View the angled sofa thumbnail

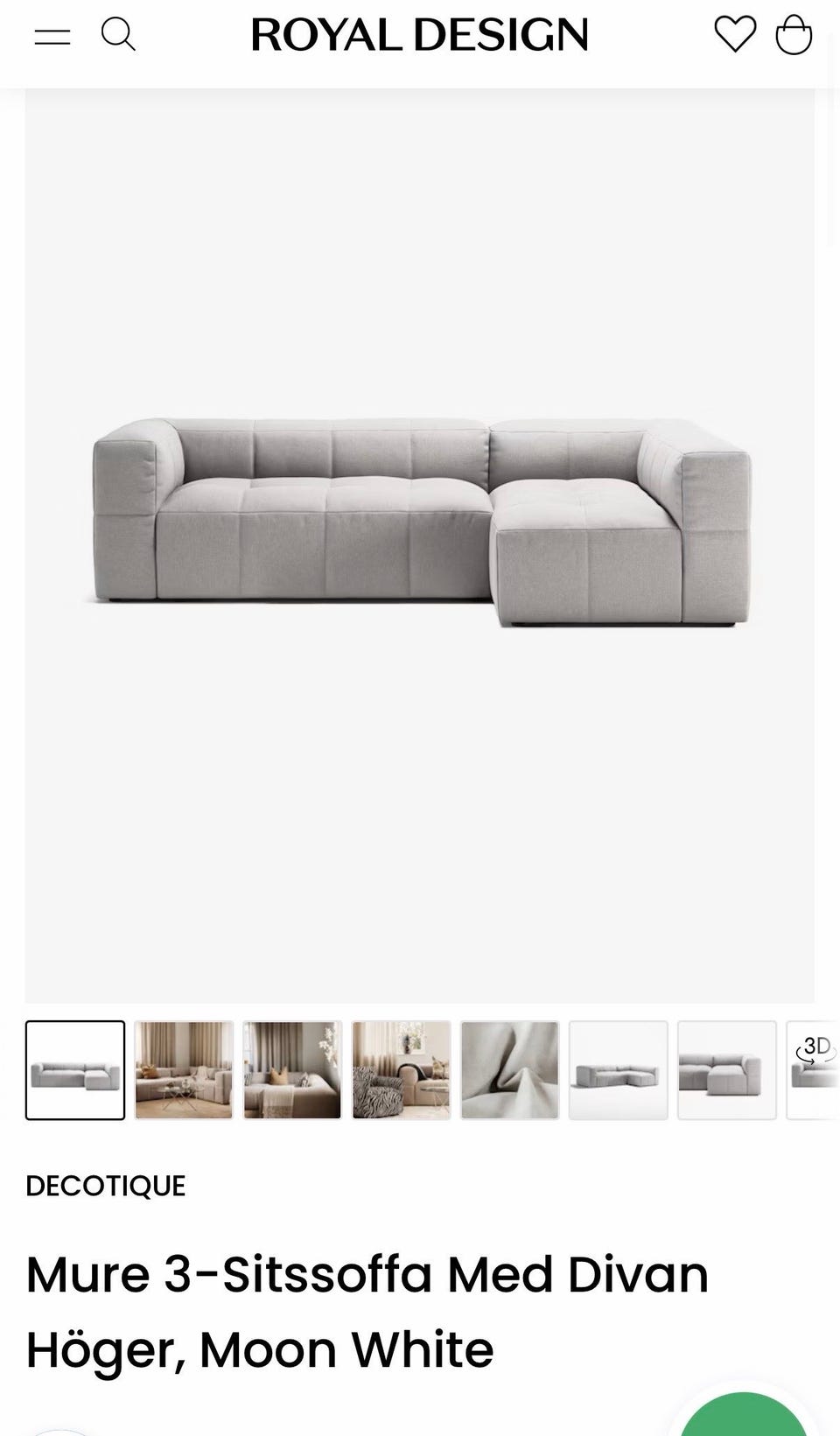(x=619, y=1070)
